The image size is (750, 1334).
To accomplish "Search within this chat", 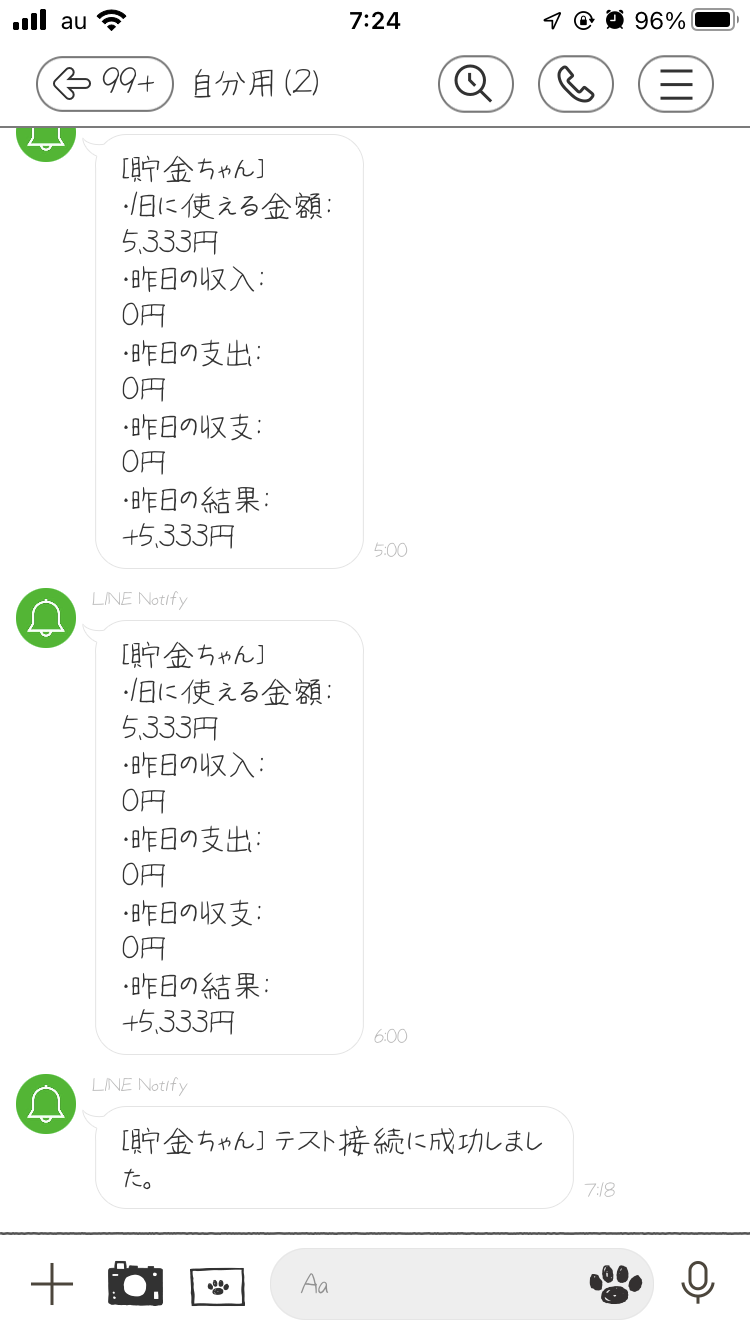I will pyautogui.click(x=475, y=84).
